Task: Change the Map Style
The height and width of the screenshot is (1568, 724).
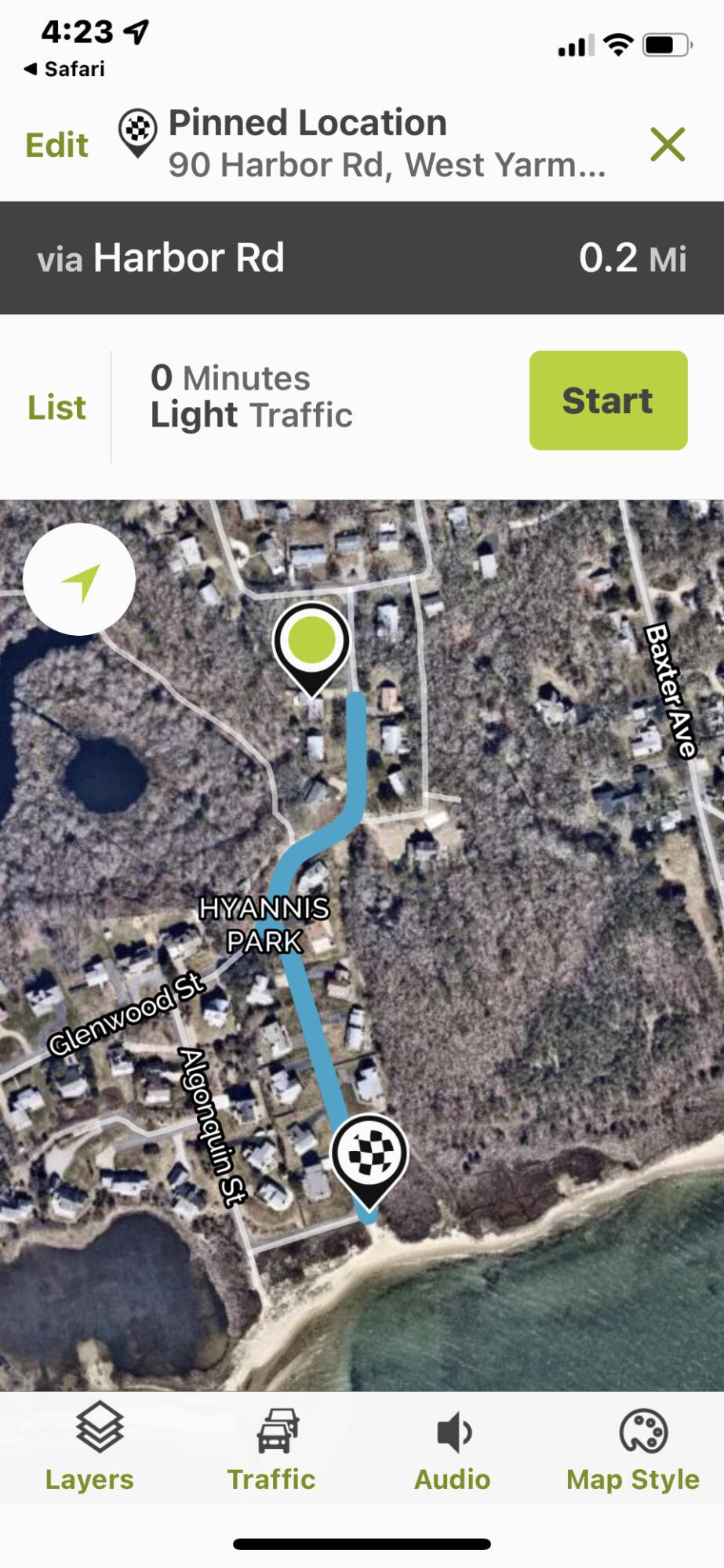Action: 633,1447
